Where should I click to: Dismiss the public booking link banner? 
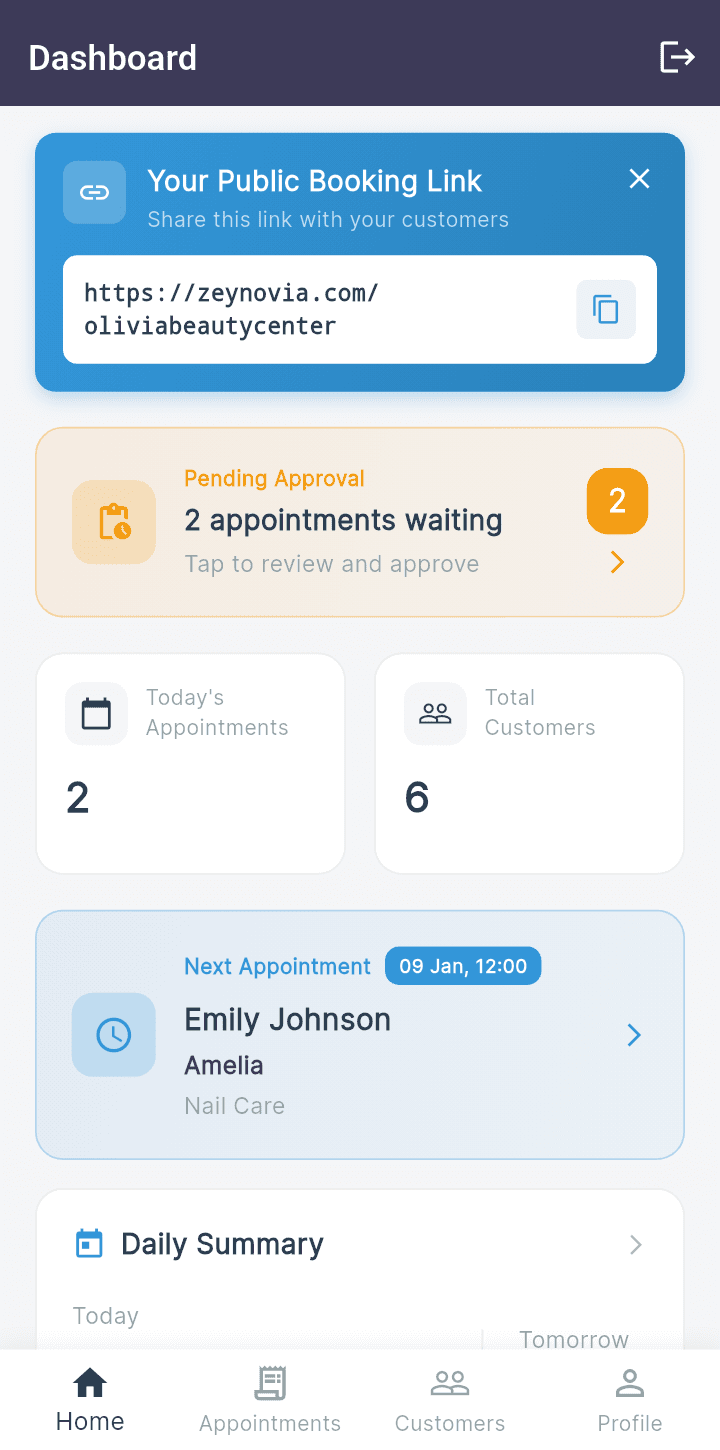point(639,179)
